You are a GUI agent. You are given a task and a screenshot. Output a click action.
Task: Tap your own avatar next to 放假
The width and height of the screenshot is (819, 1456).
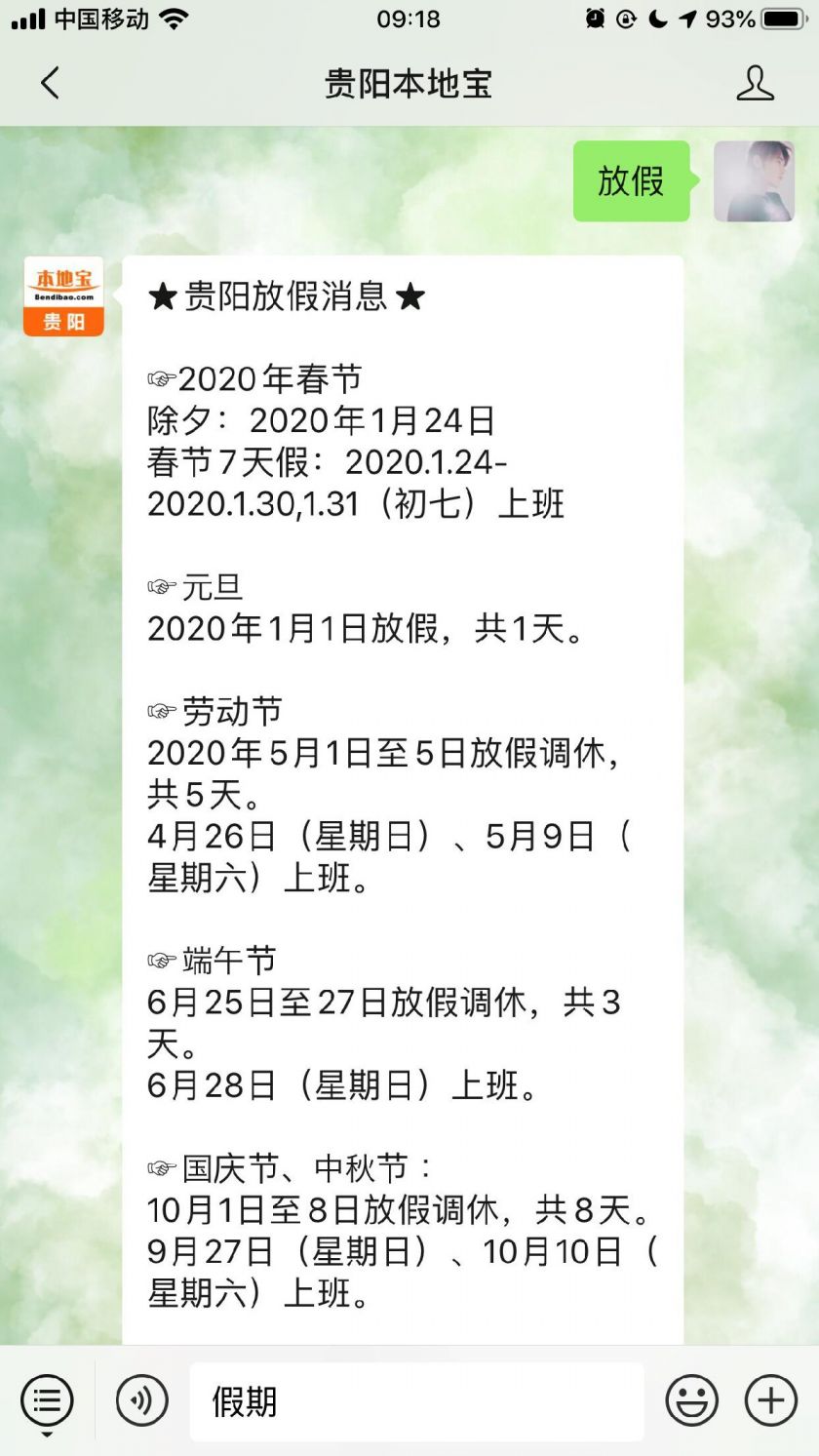tap(754, 182)
